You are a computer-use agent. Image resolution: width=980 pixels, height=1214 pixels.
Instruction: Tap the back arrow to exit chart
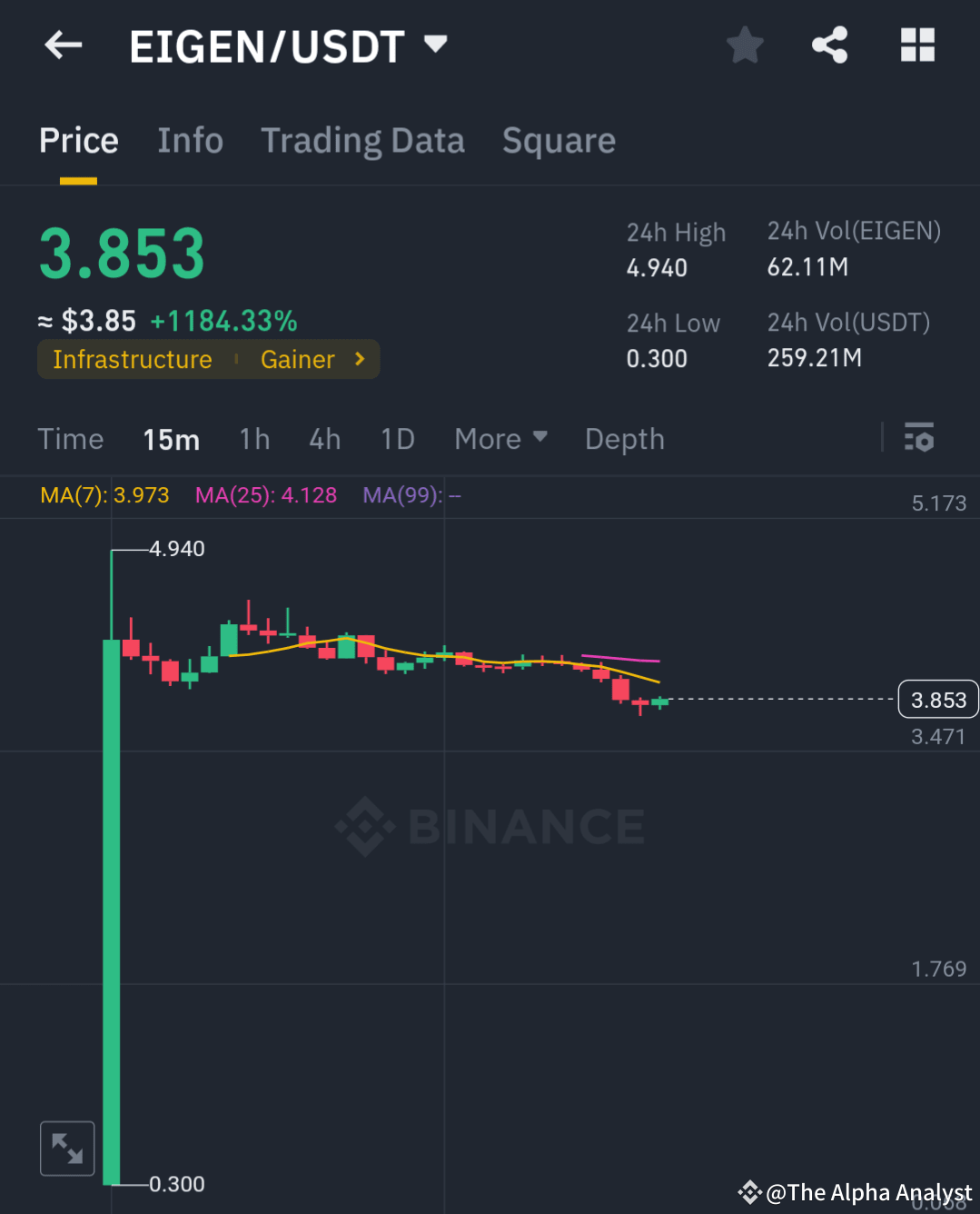pyautogui.click(x=62, y=45)
